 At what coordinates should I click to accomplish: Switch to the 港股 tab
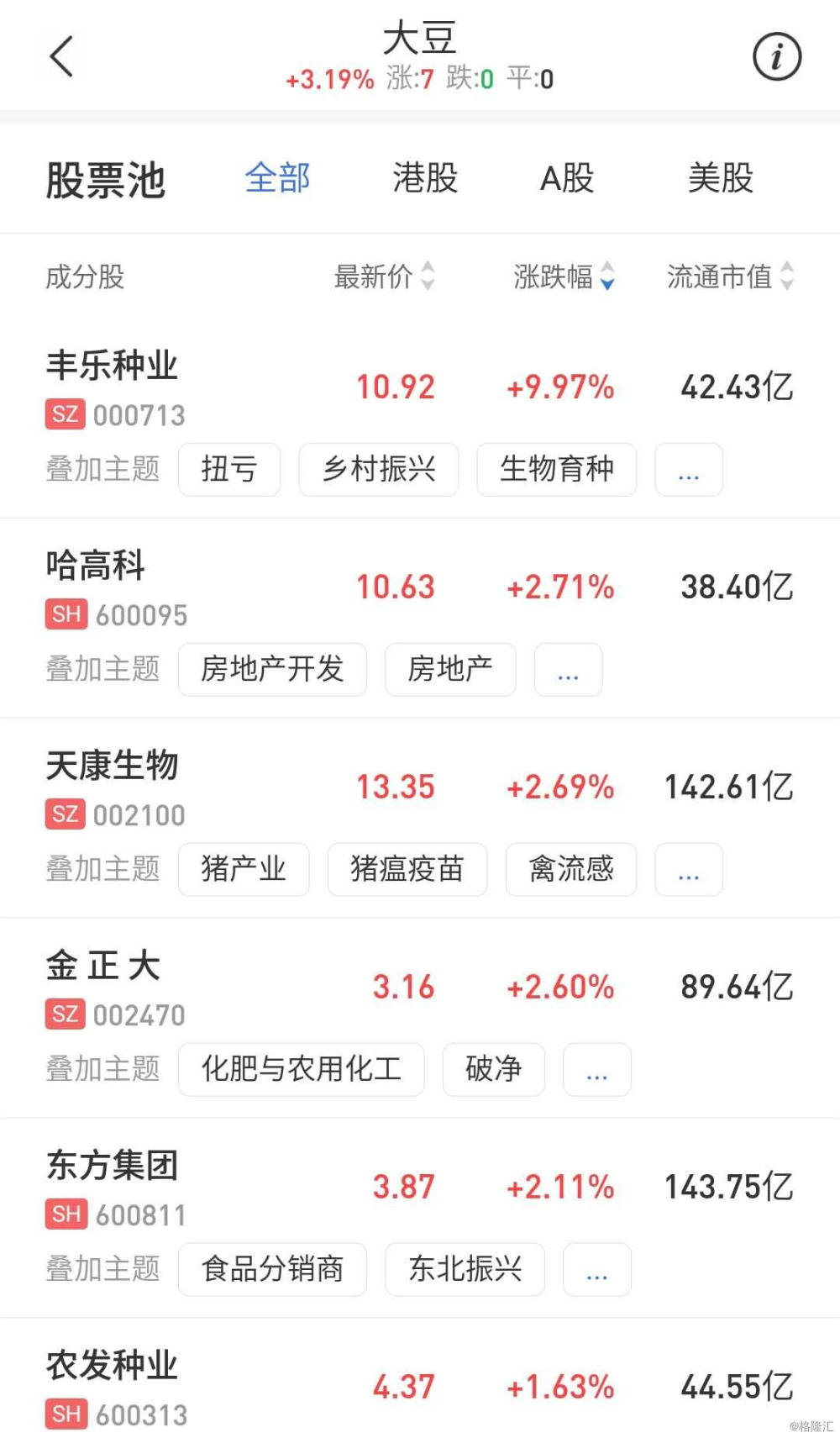tap(425, 178)
